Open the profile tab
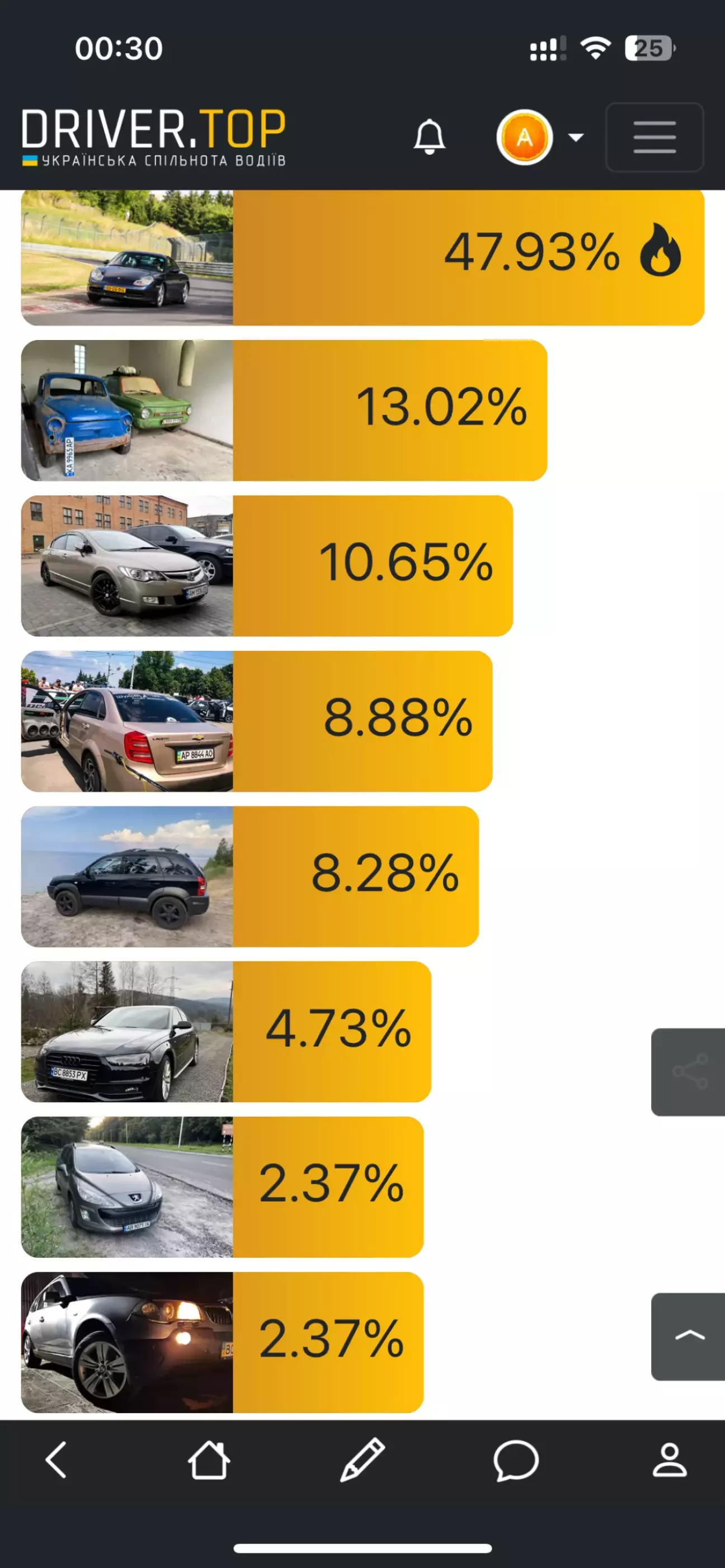The image size is (725, 1568). pos(670,1460)
